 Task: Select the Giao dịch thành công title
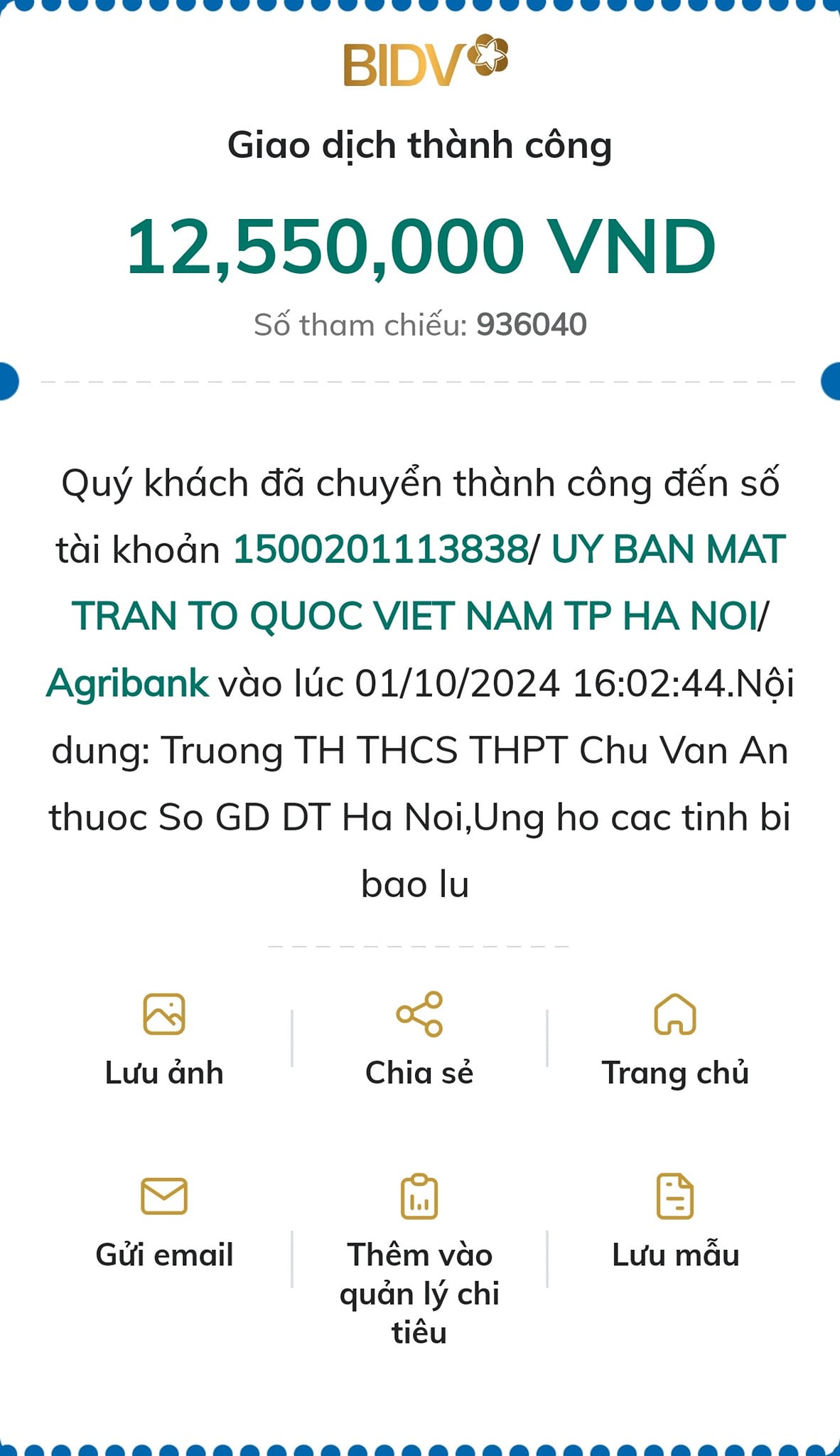(420, 144)
